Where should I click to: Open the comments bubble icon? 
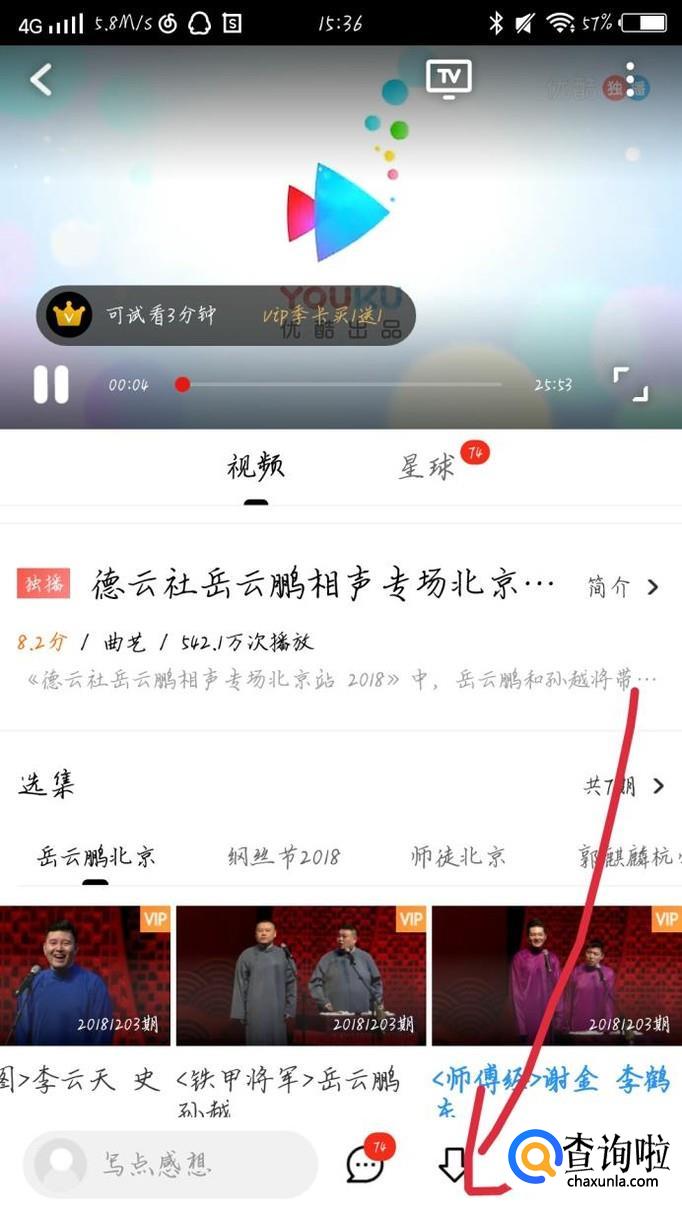366,1163
